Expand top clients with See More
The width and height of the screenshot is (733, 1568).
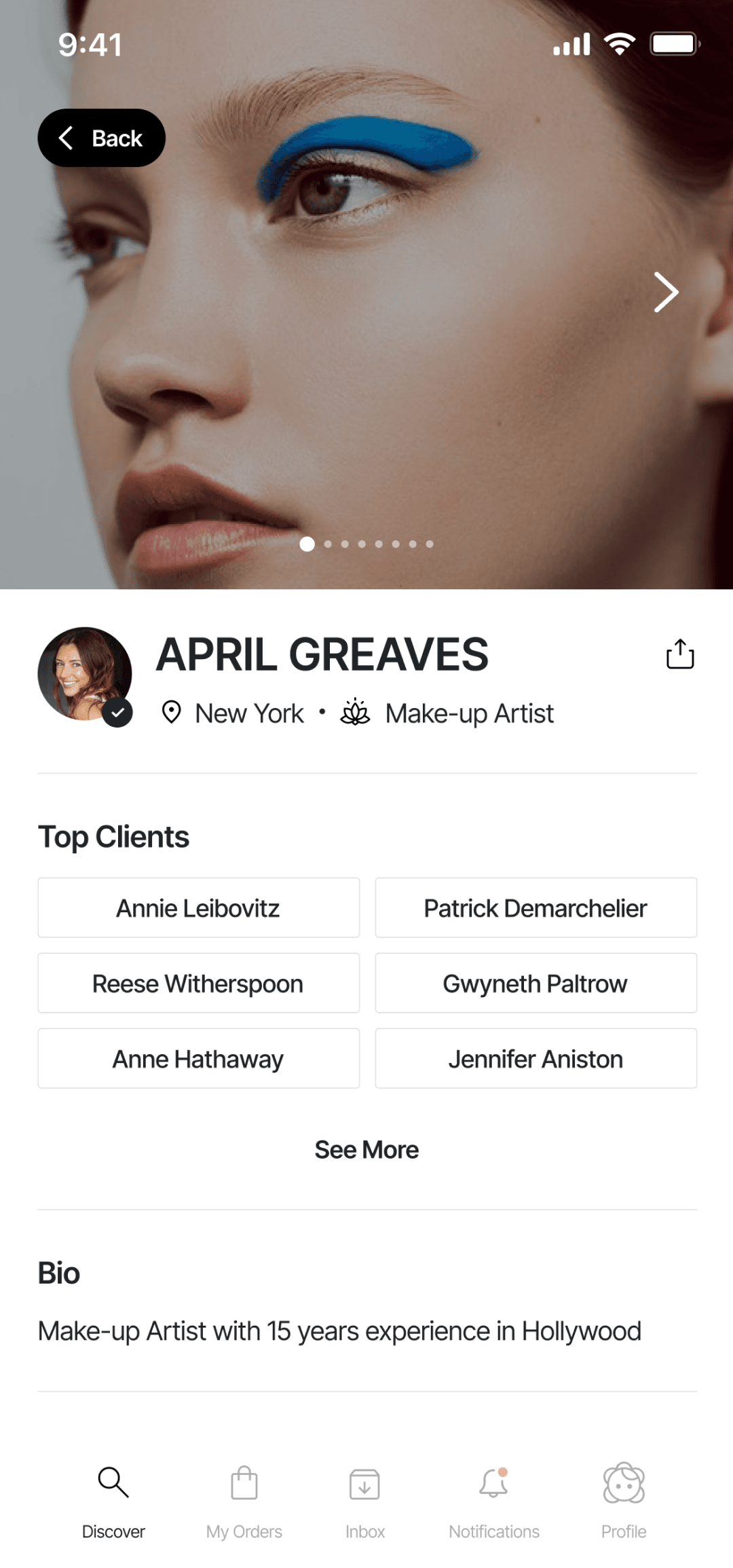366,1150
